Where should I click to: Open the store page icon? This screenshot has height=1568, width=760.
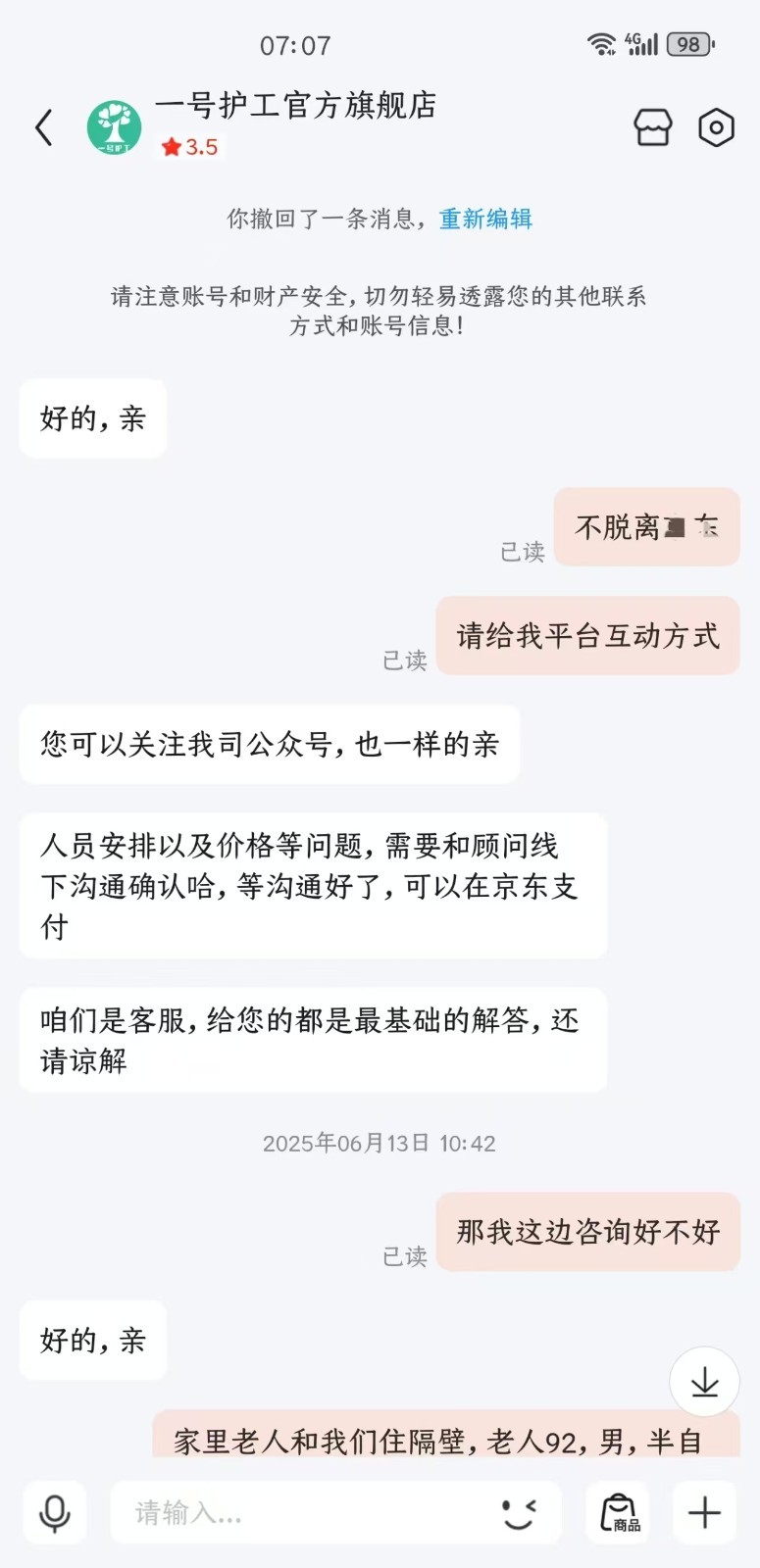tap(653, 127)
